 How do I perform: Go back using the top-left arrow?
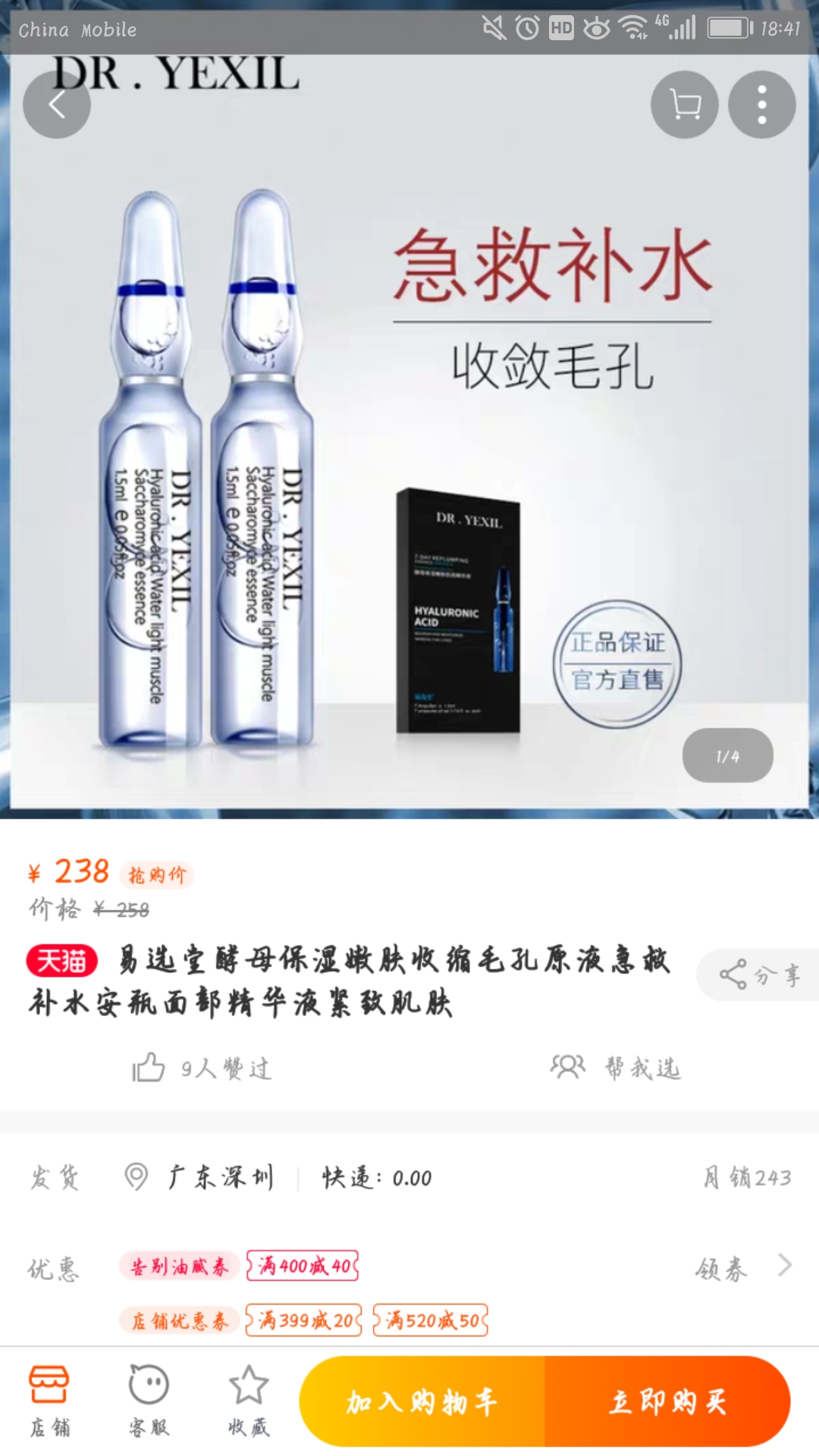[x=57, y=105]
